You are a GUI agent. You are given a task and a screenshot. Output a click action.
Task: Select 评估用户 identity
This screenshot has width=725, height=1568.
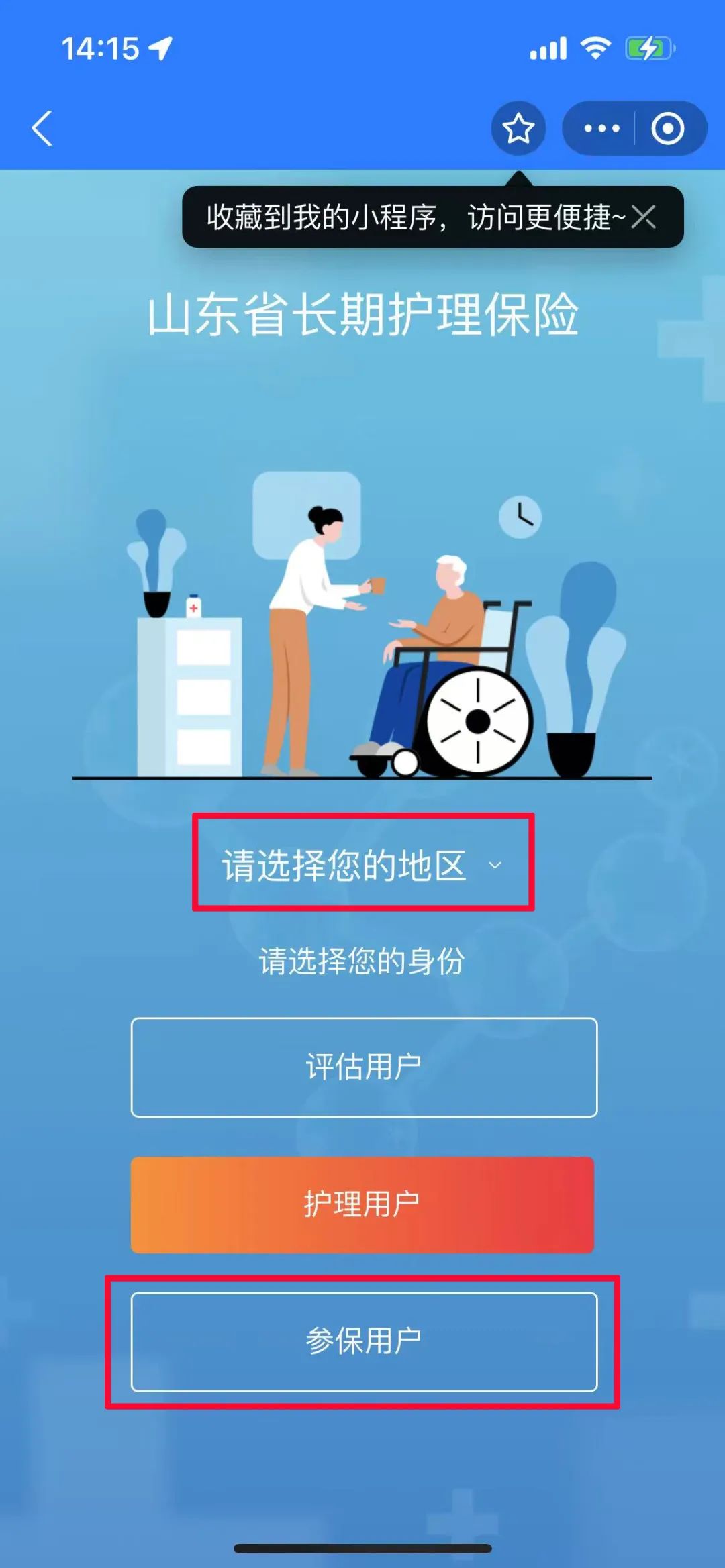point(364,1067)
